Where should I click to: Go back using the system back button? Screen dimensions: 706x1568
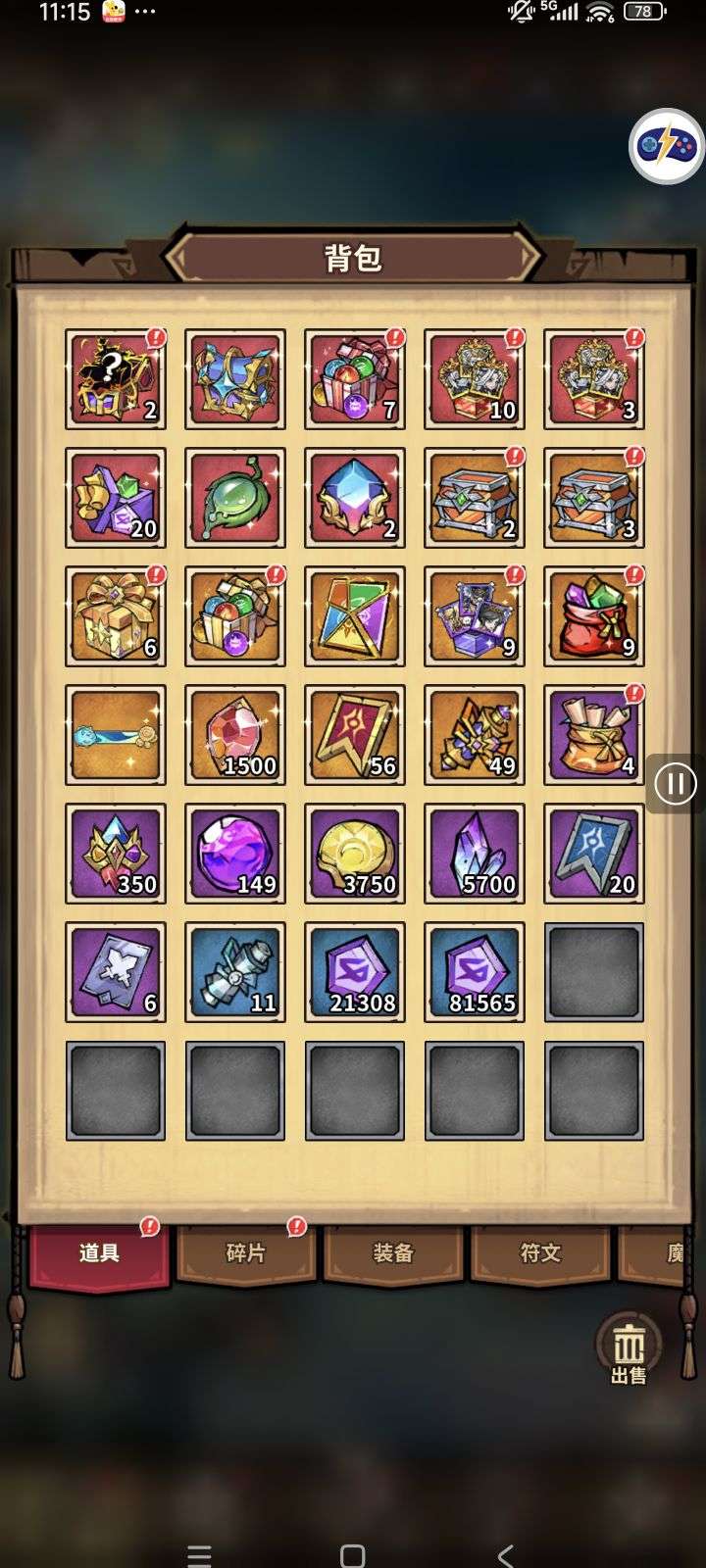pyautogui.click(x=505, y=1554)
